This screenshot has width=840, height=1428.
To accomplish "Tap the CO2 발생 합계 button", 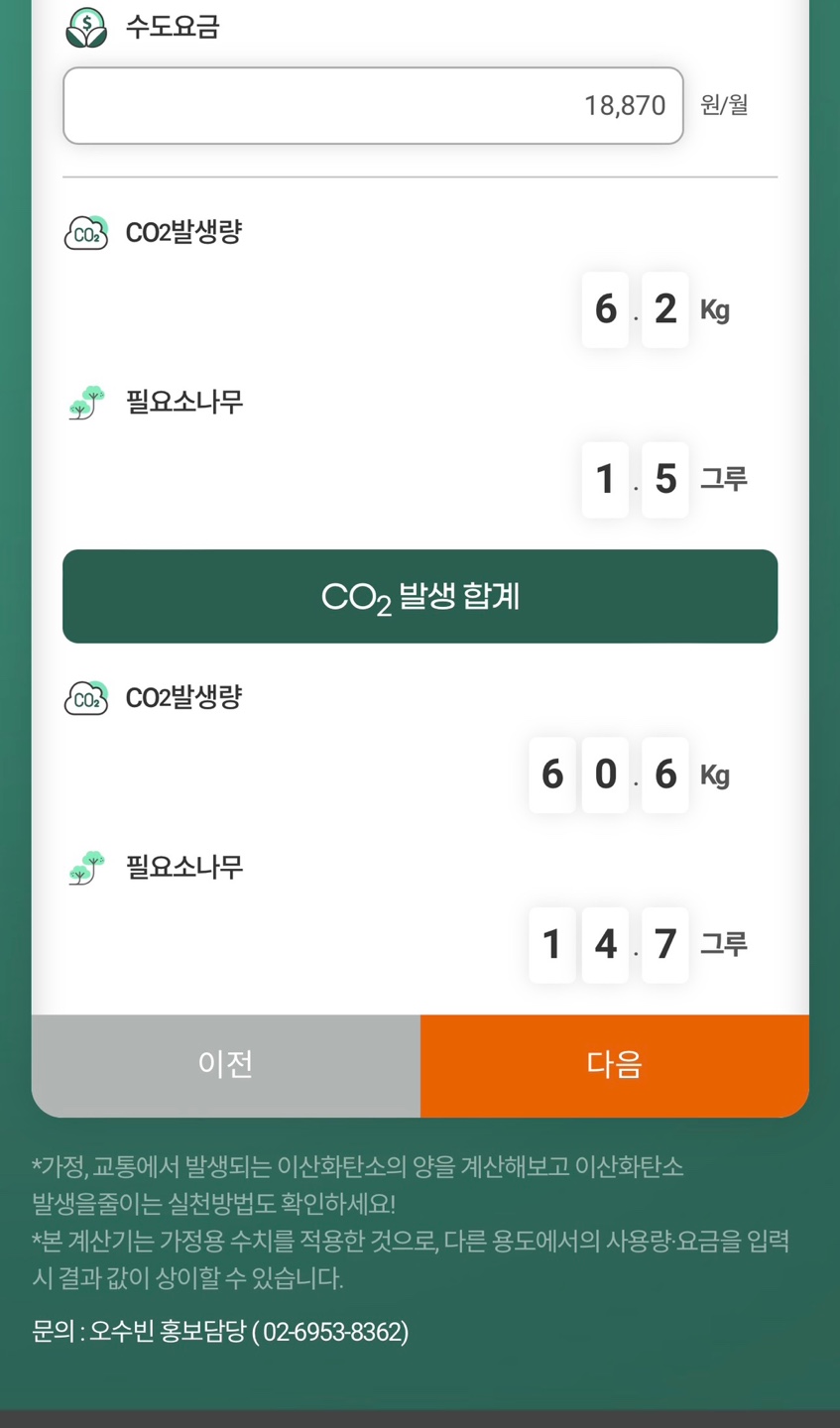I will coord(420,596).
